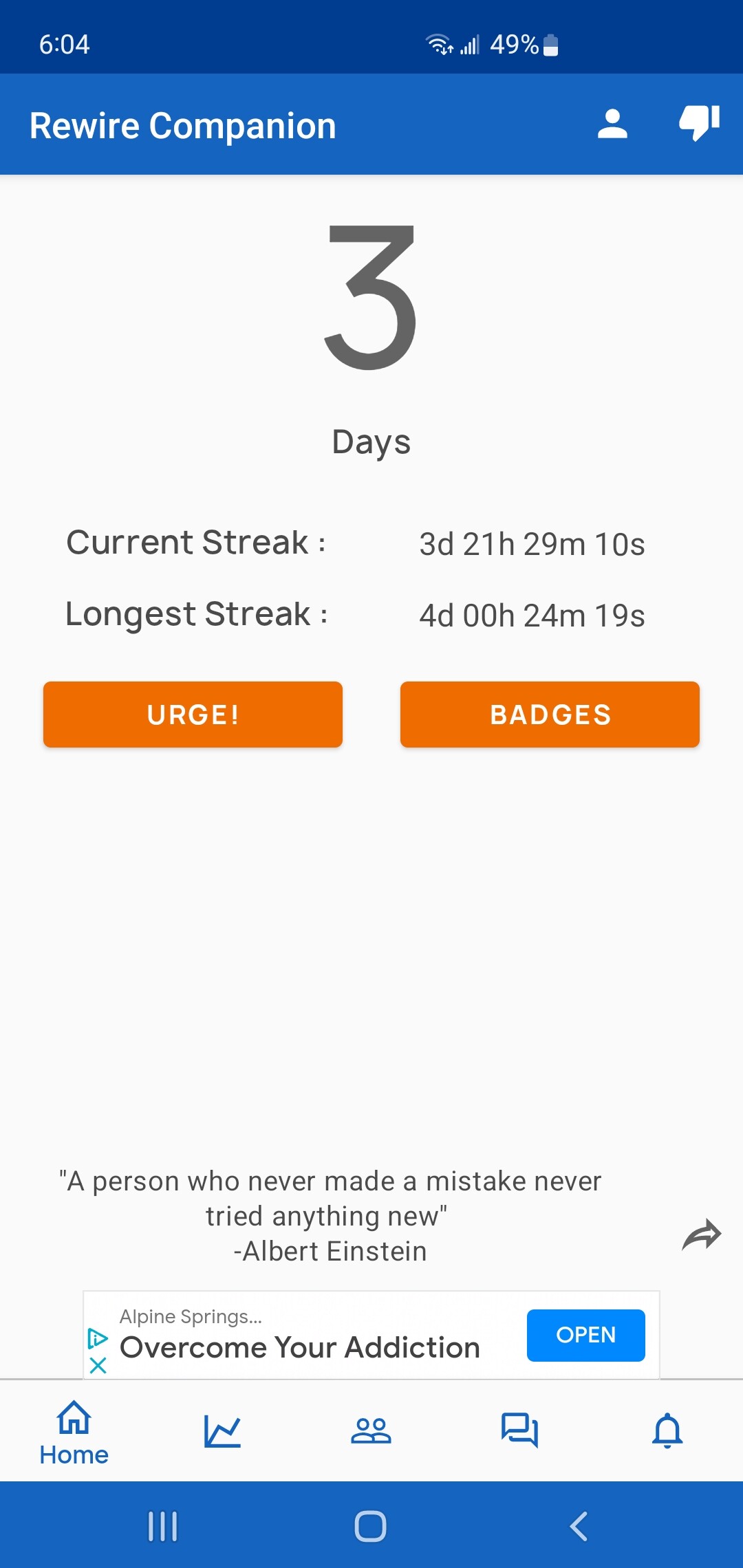This screenshot has width=743, height=1568.
Task: Open the notifications bell tab
Action: click(x=667, y=1431)
